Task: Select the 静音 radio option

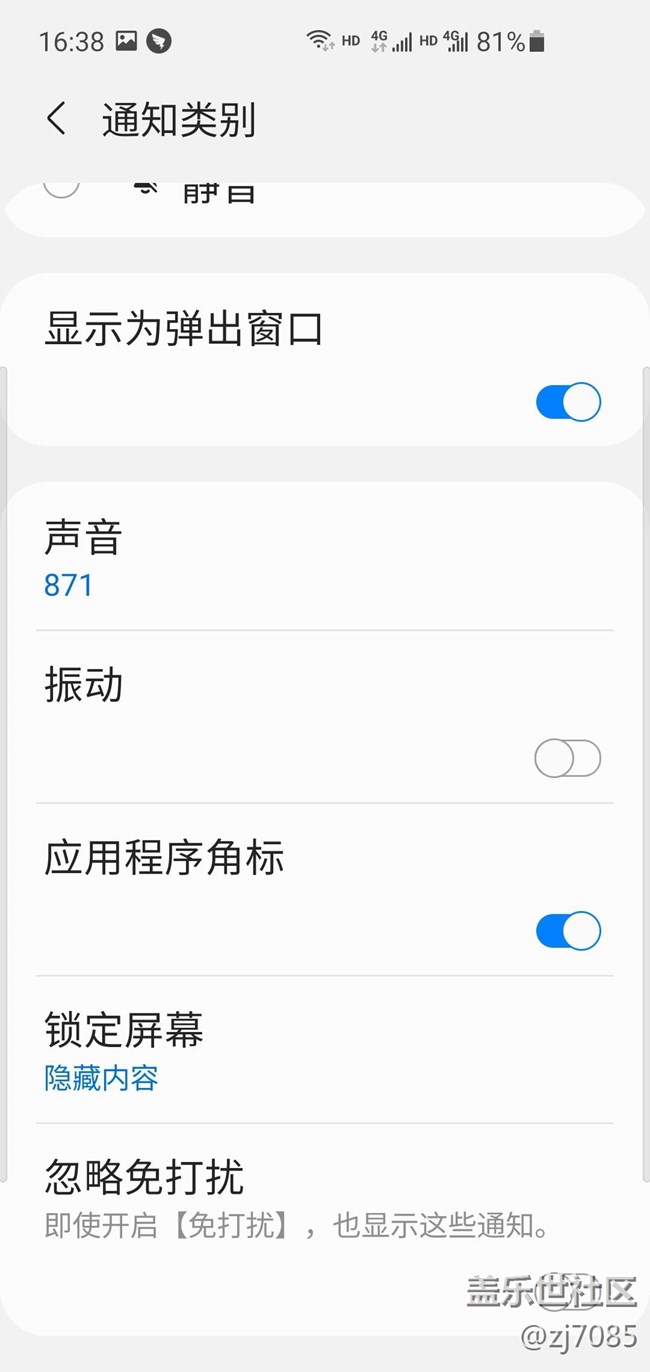Action: (x=62, y=187)
